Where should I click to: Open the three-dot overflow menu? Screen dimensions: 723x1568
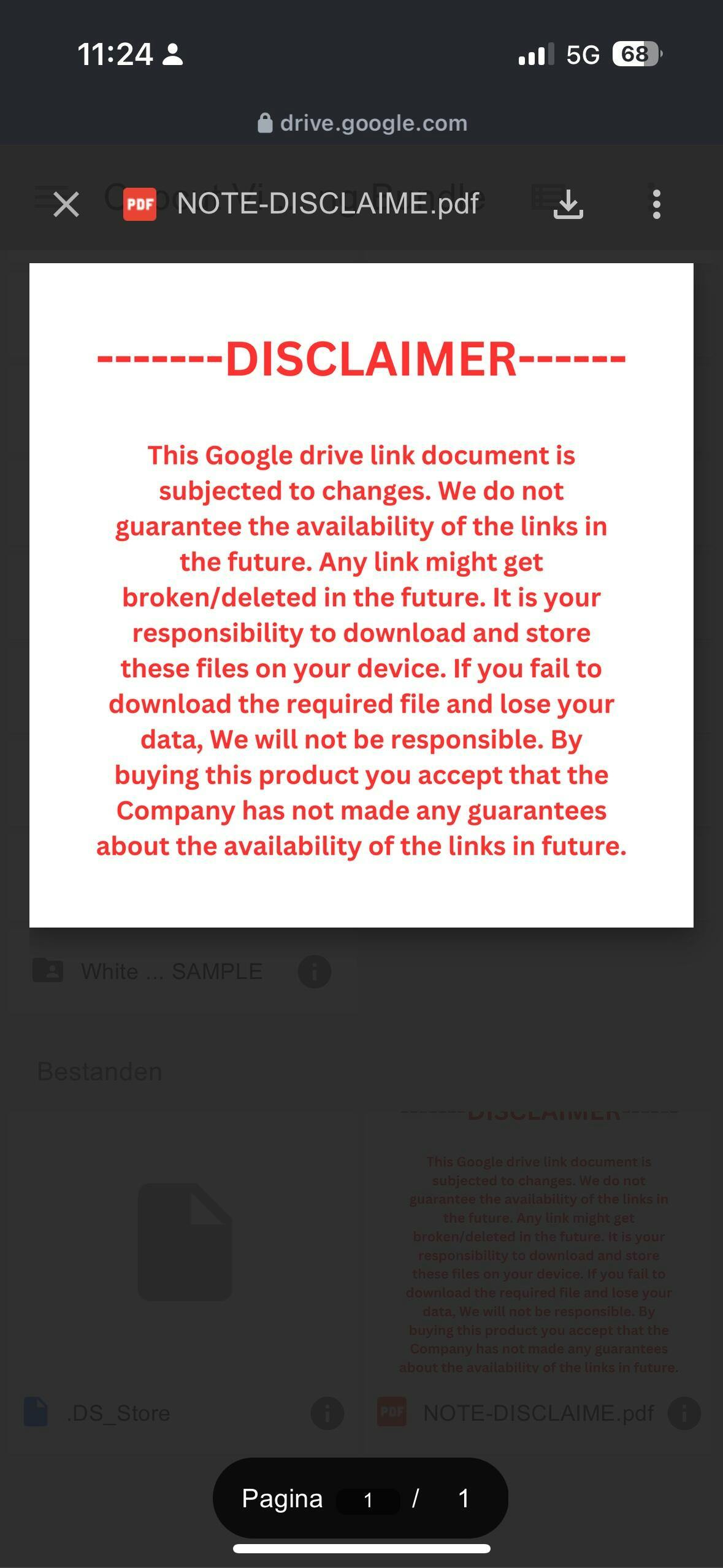[656, 204]
